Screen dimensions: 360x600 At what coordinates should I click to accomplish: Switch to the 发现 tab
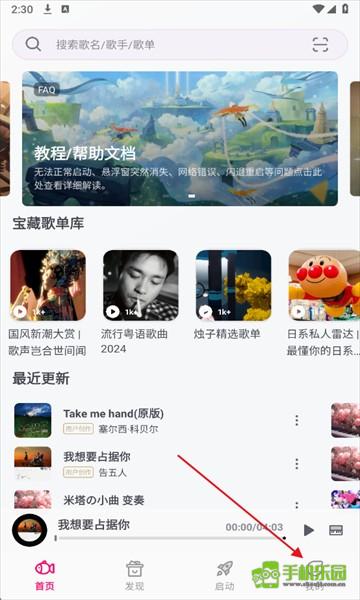135,576
